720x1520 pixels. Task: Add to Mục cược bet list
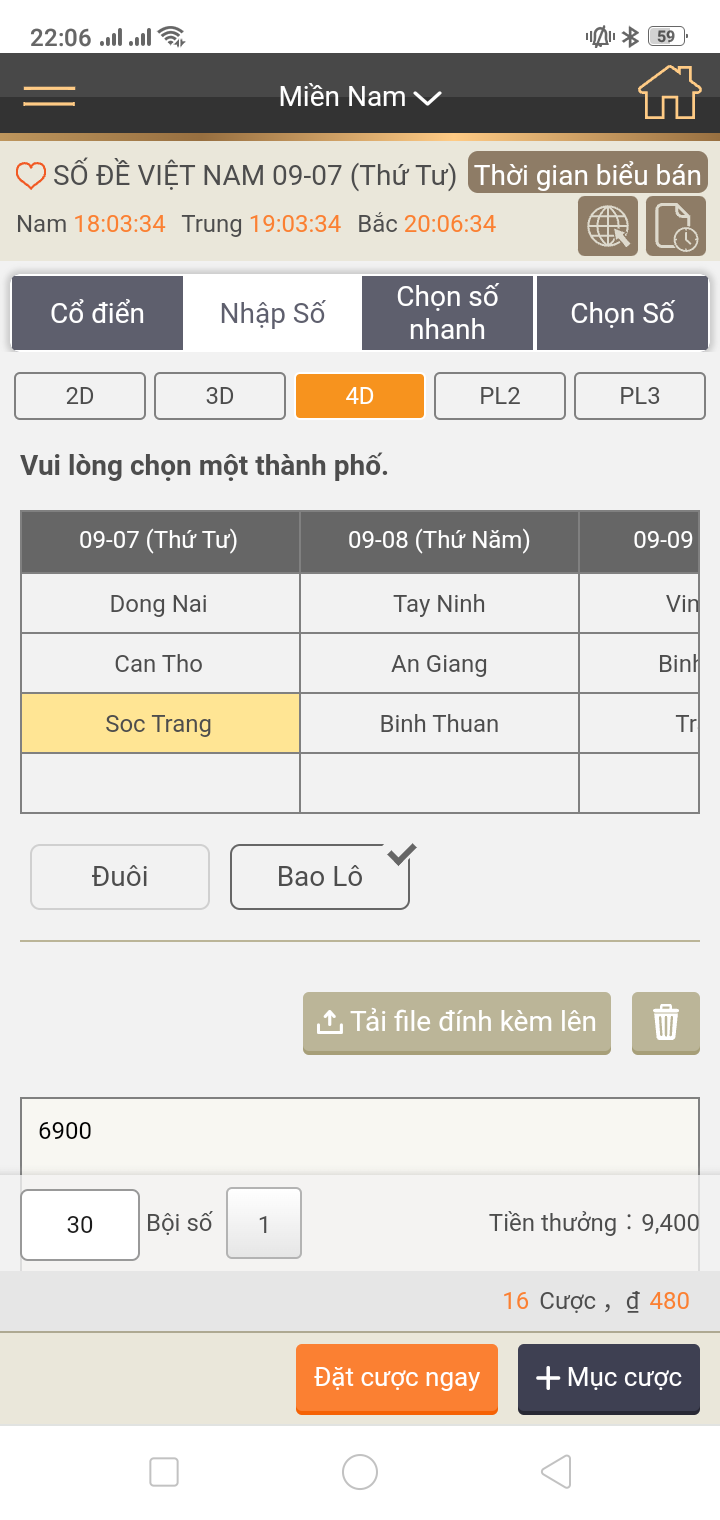tap(608, 1378)
